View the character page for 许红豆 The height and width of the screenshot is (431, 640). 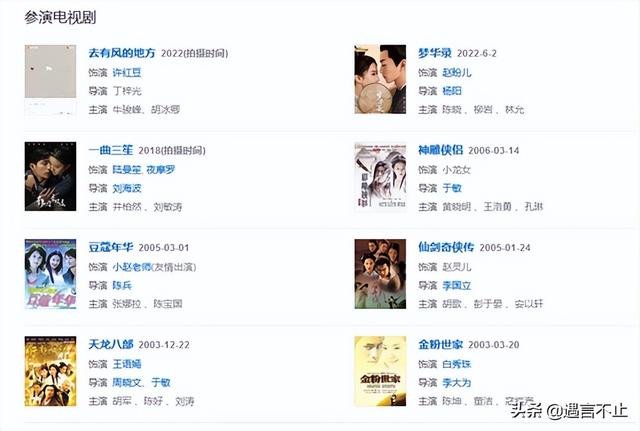coord(128,72)
